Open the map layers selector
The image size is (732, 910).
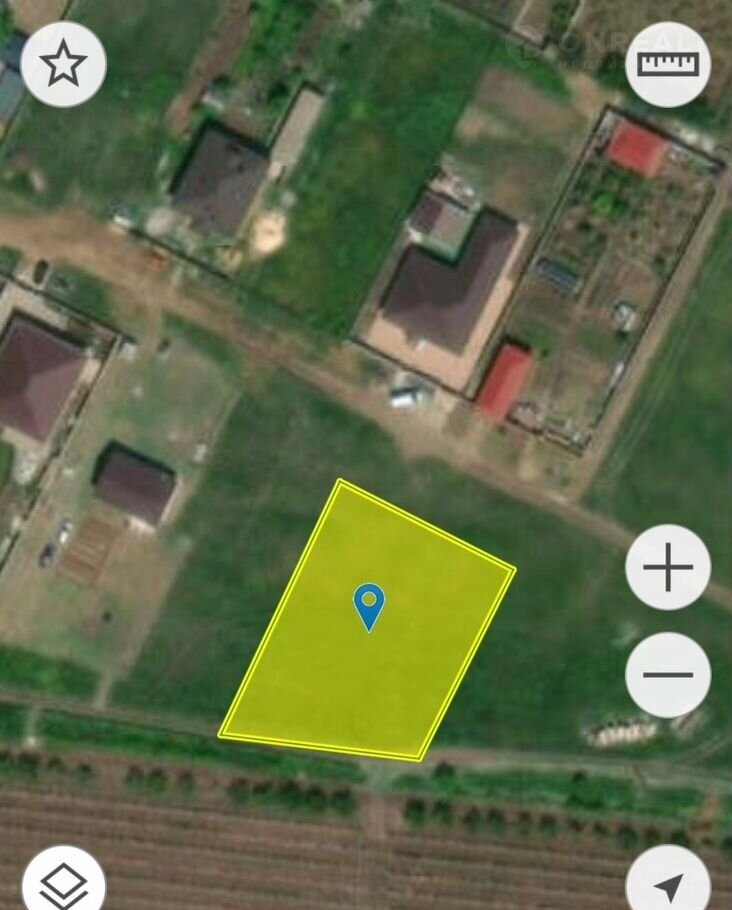pyautogui.click(x=63, y=885)
